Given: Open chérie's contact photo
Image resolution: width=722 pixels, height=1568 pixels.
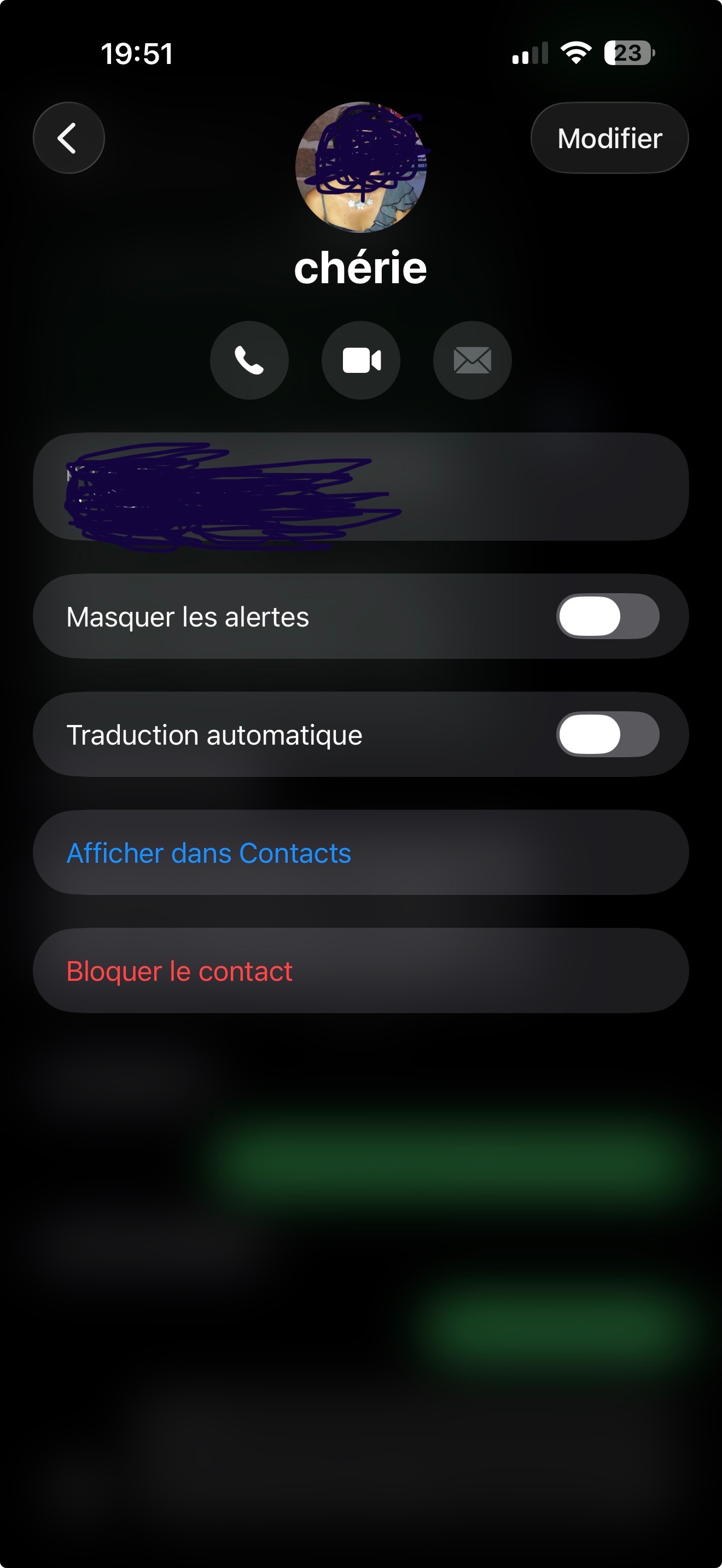Looking at the screenshot, I should 361,167.
